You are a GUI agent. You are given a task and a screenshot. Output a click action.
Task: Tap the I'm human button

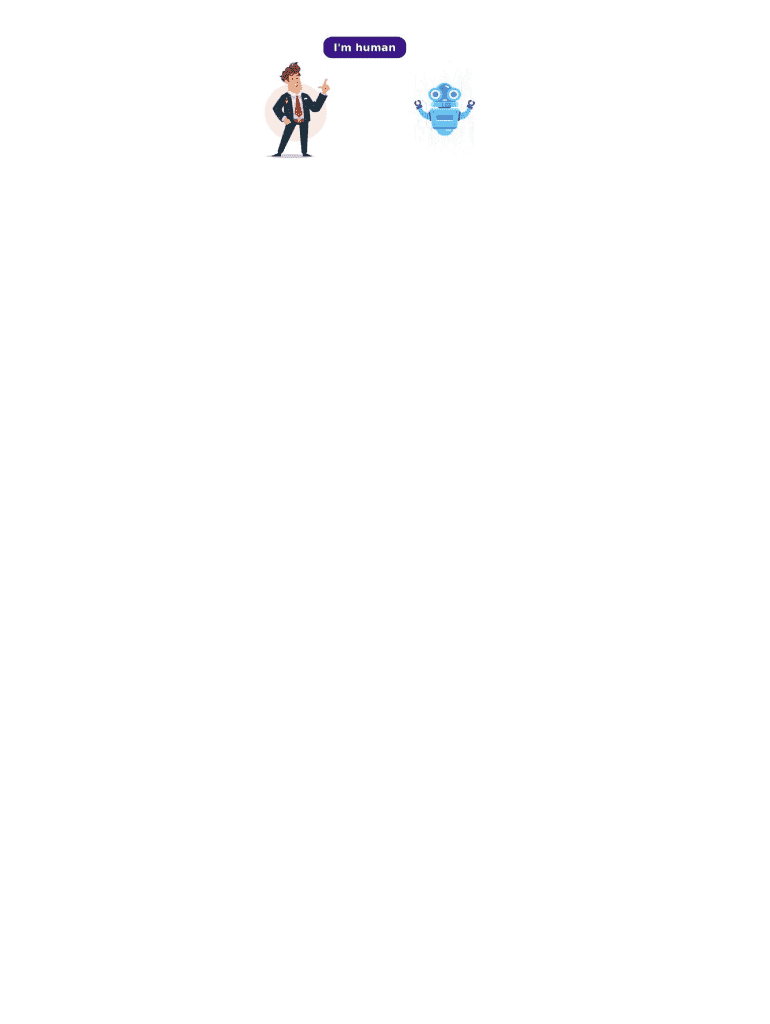tap(364, 48)
